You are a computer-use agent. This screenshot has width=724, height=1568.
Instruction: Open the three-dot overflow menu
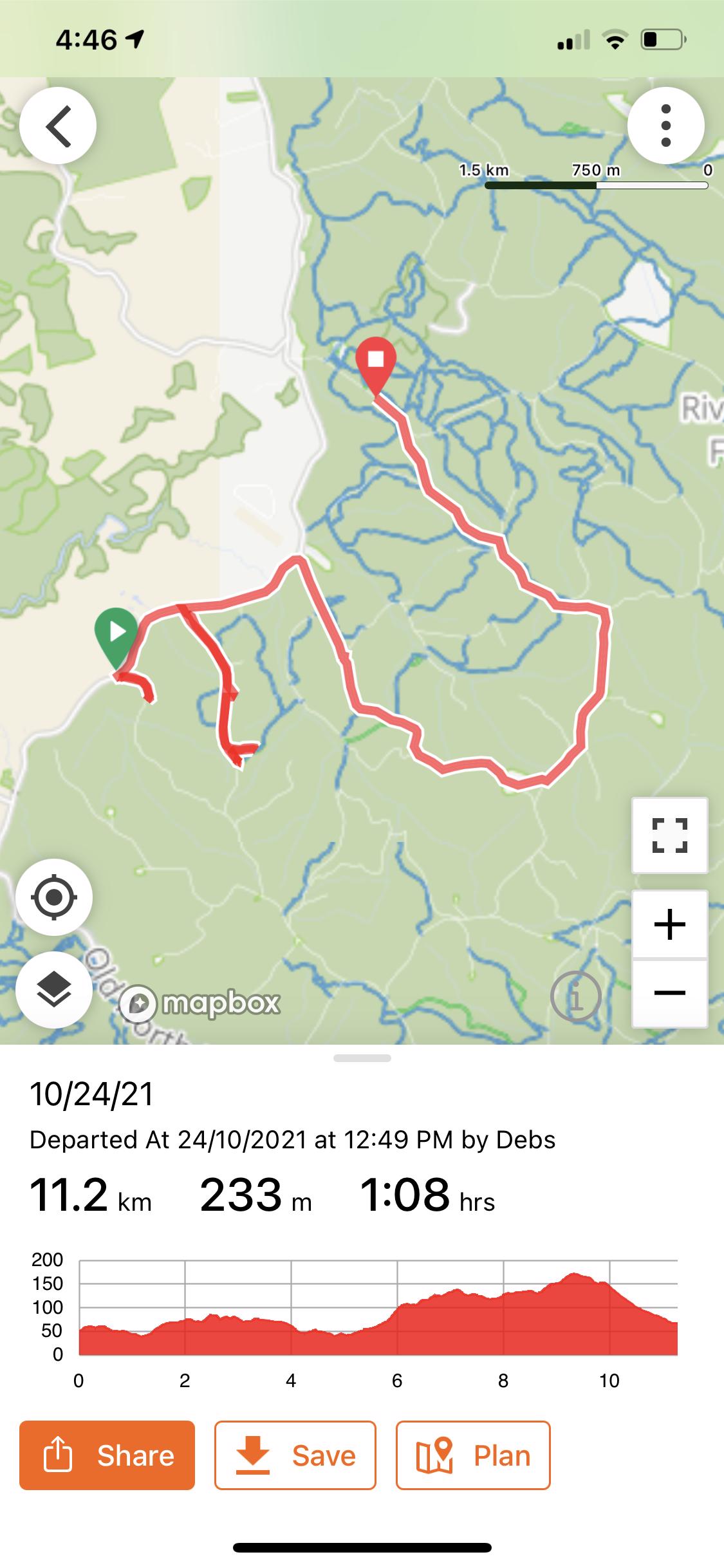[x=665, y=126]
